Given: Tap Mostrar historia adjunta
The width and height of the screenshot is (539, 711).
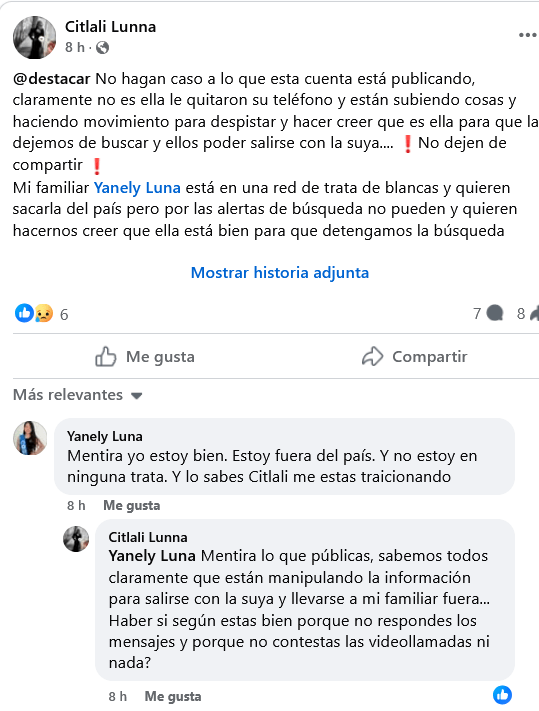Looking at the screenshot, I should (x=280, y=273).
